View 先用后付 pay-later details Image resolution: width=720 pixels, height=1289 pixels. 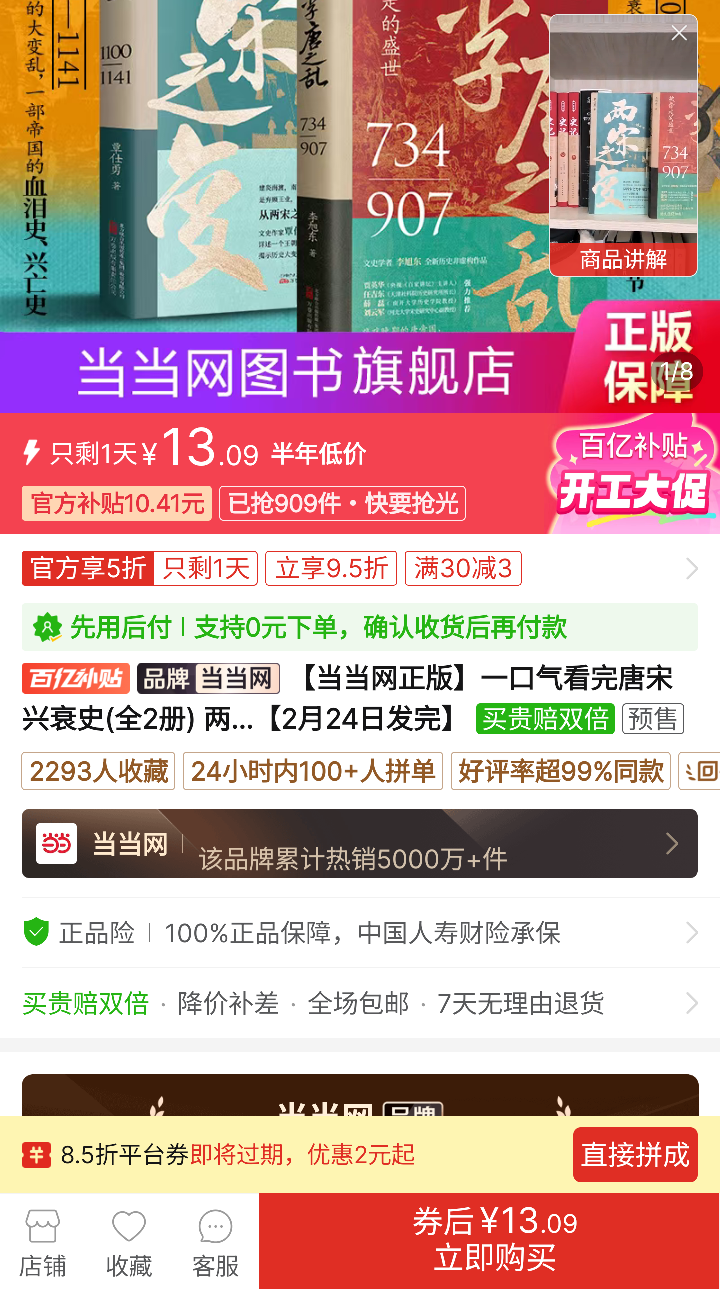(360, 627)
